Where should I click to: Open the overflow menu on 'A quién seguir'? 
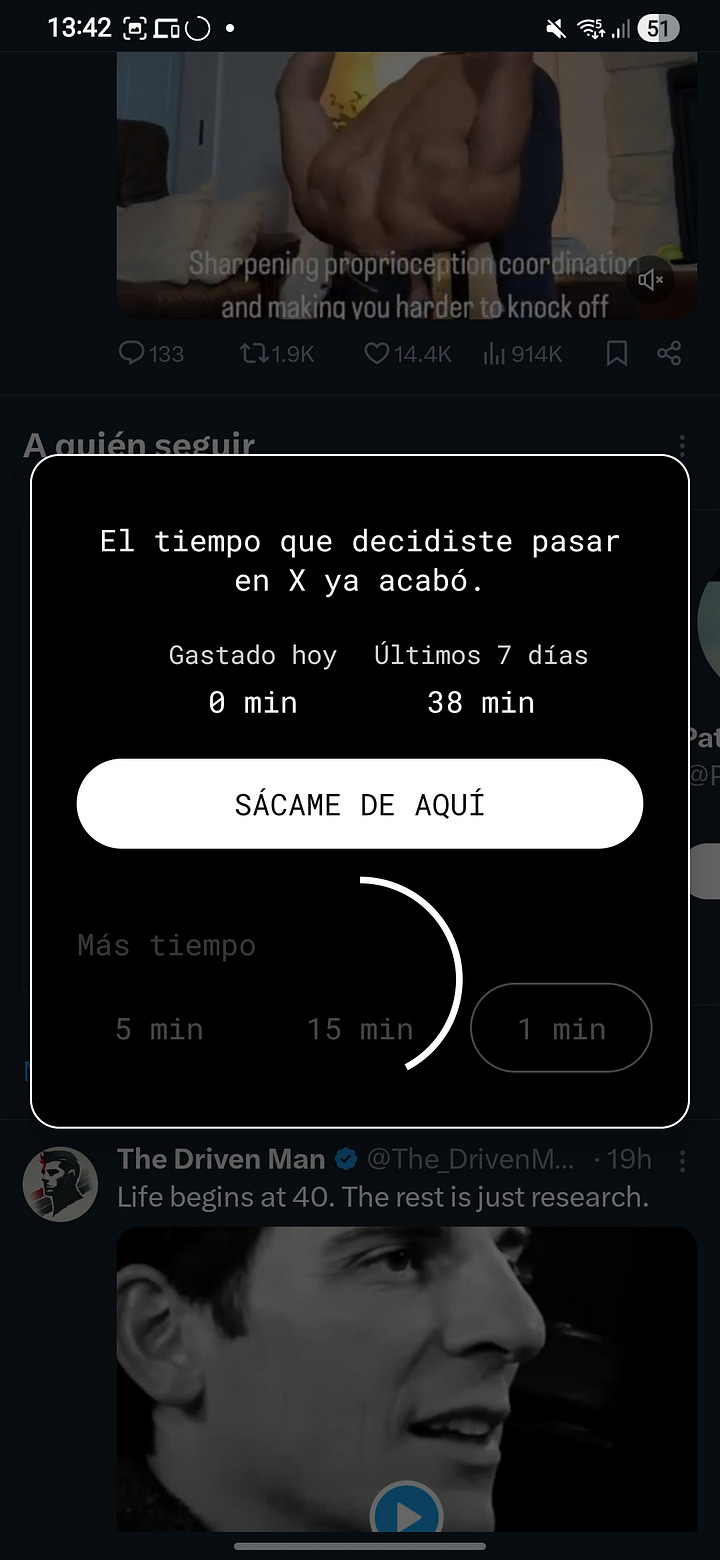click(x=683, y=447)
